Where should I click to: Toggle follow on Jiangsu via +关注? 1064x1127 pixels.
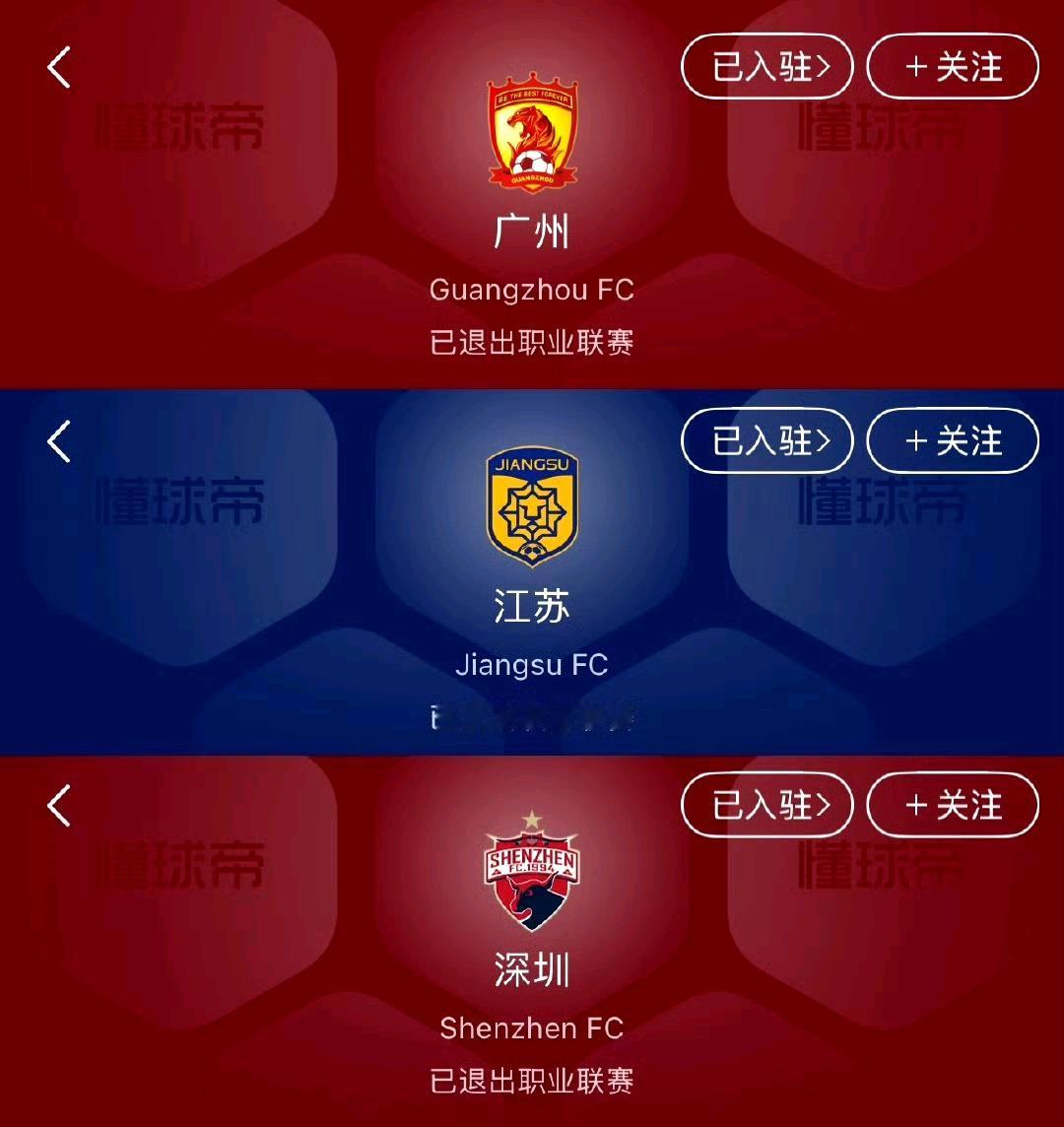[x=952, y=441]
